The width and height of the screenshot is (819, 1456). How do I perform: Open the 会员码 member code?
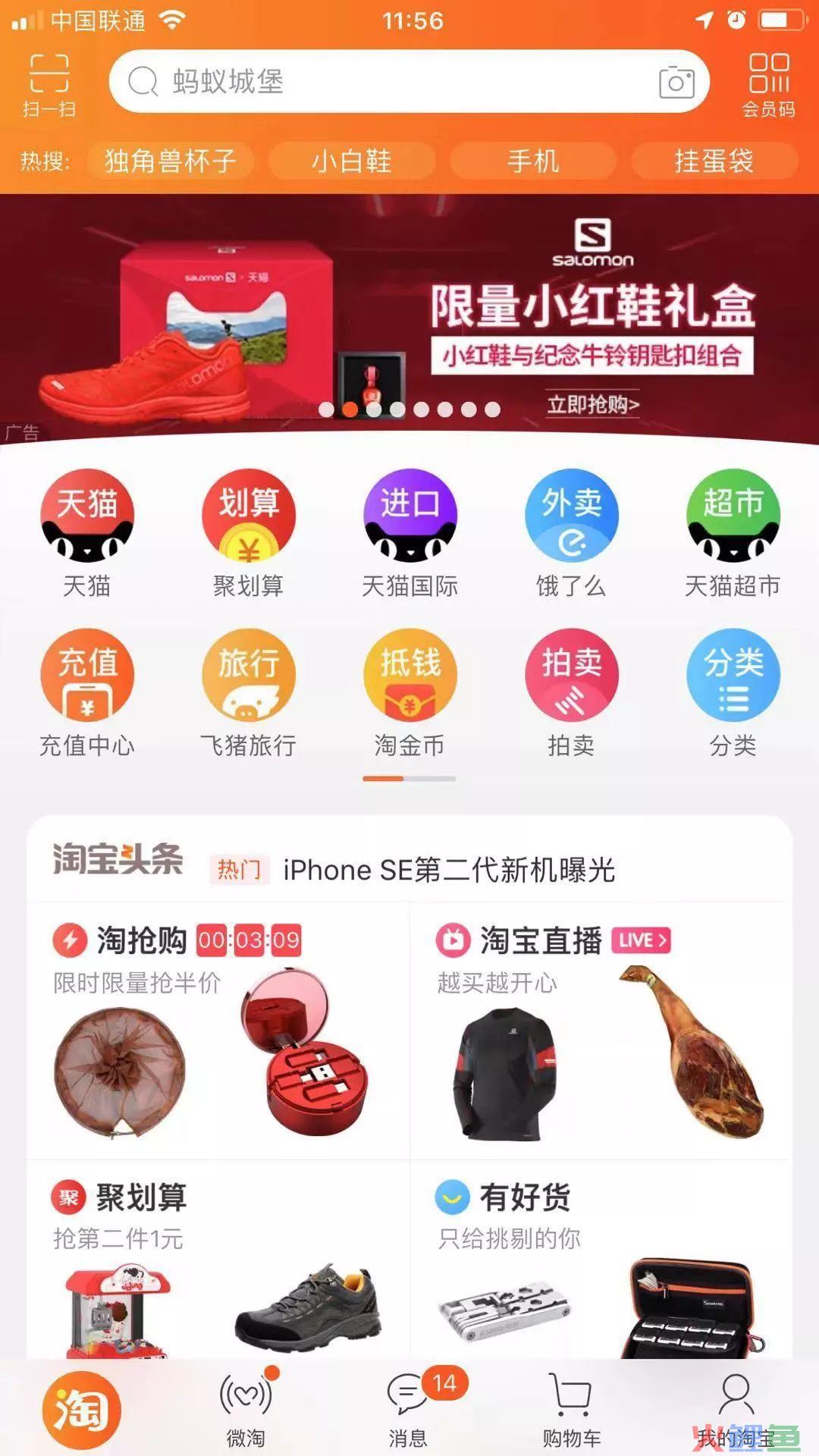point(768,85)
